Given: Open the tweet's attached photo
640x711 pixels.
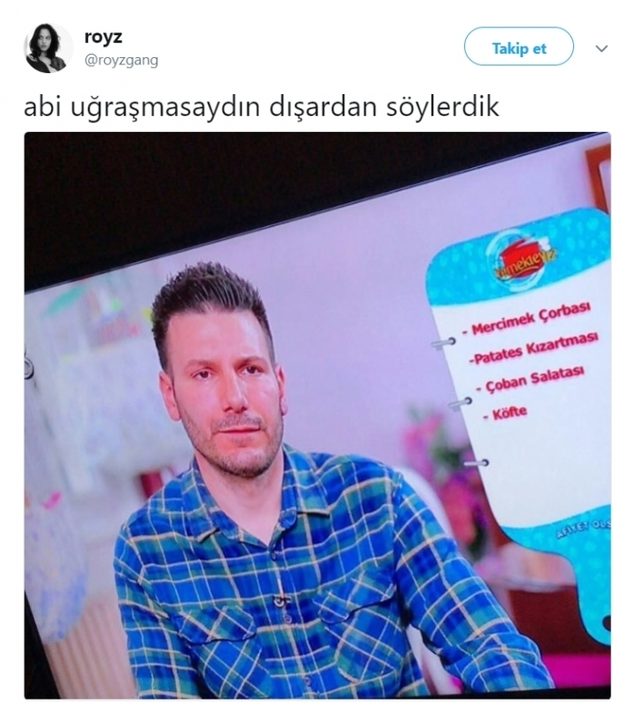Looking at the screenshot, I should 317,415.
